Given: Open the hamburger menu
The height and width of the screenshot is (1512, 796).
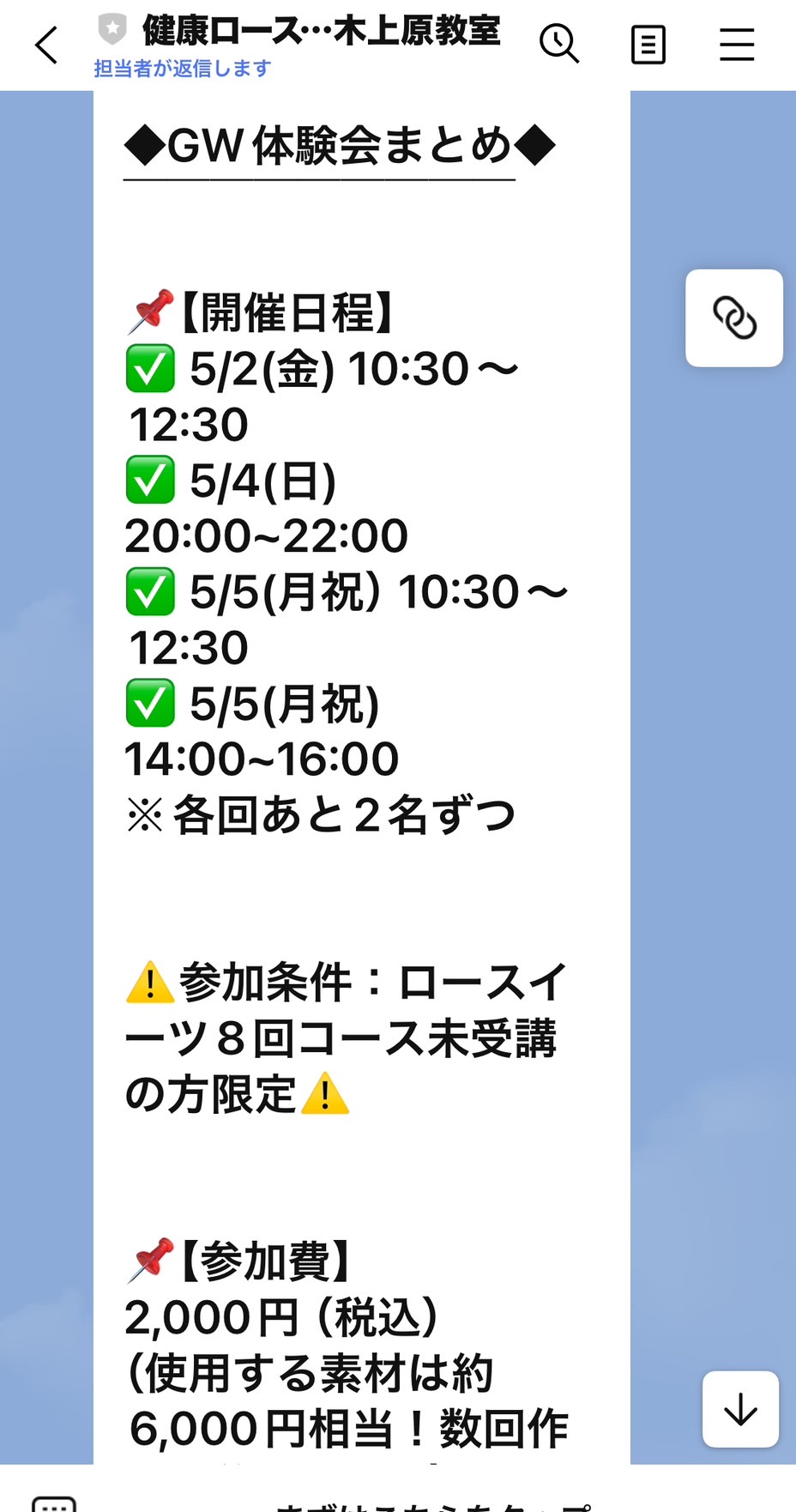Looking at the screenshot, I should tap(737, 45).
